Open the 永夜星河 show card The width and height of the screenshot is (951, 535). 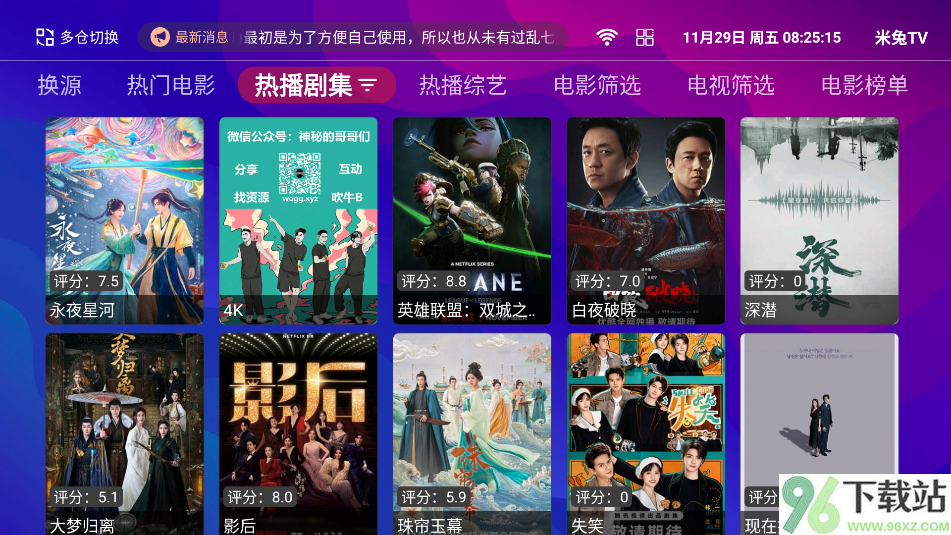(125, 220)
